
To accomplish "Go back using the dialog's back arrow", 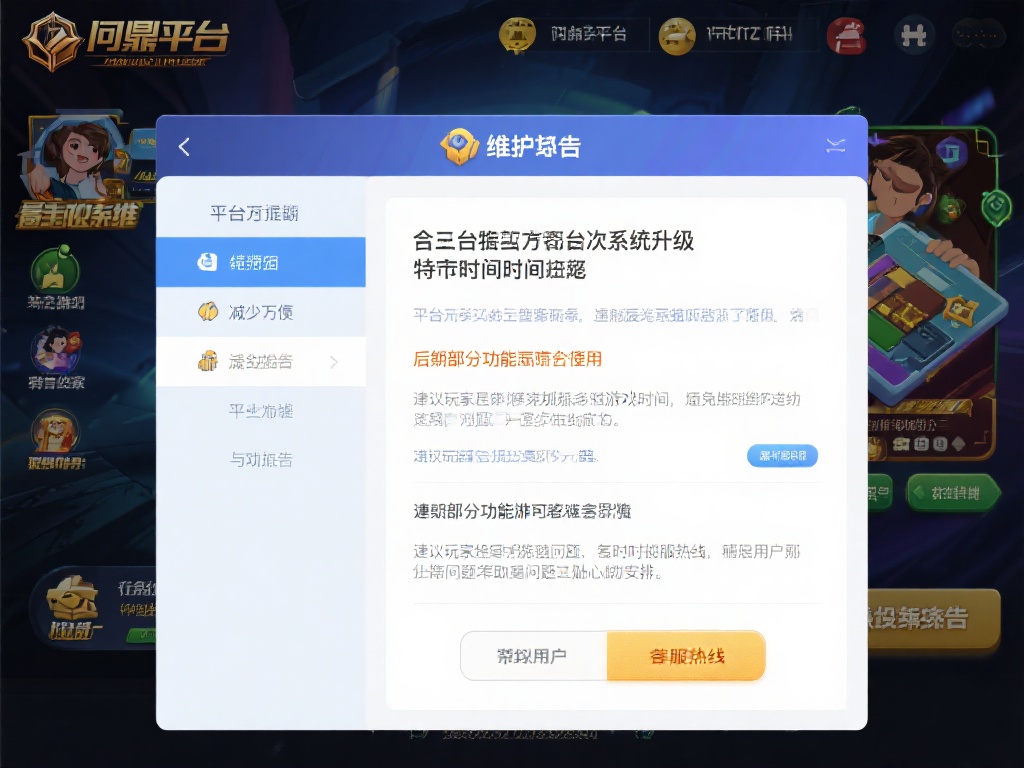I will click(x=184, y=147).
